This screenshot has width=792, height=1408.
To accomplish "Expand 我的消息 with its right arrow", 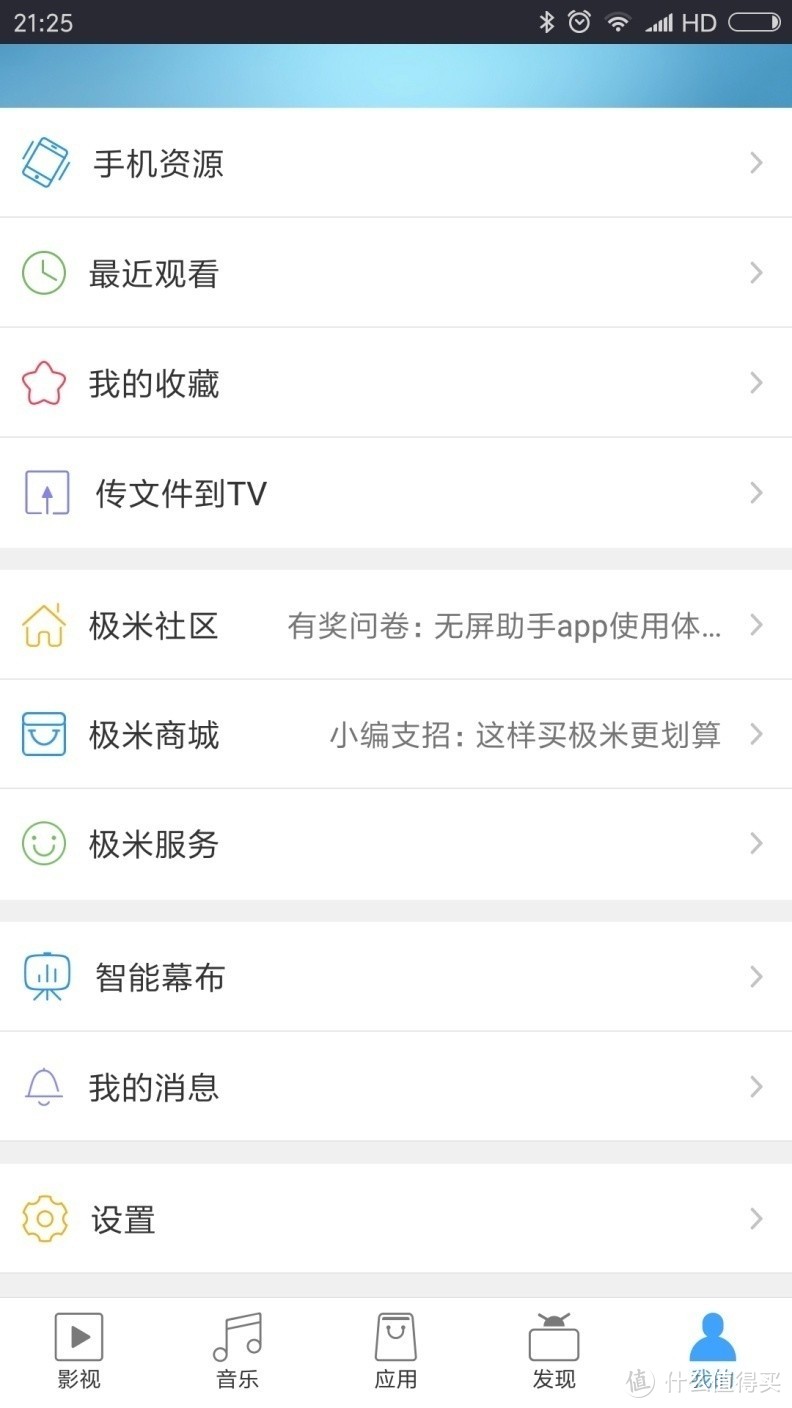I will tap(757, 1086).
